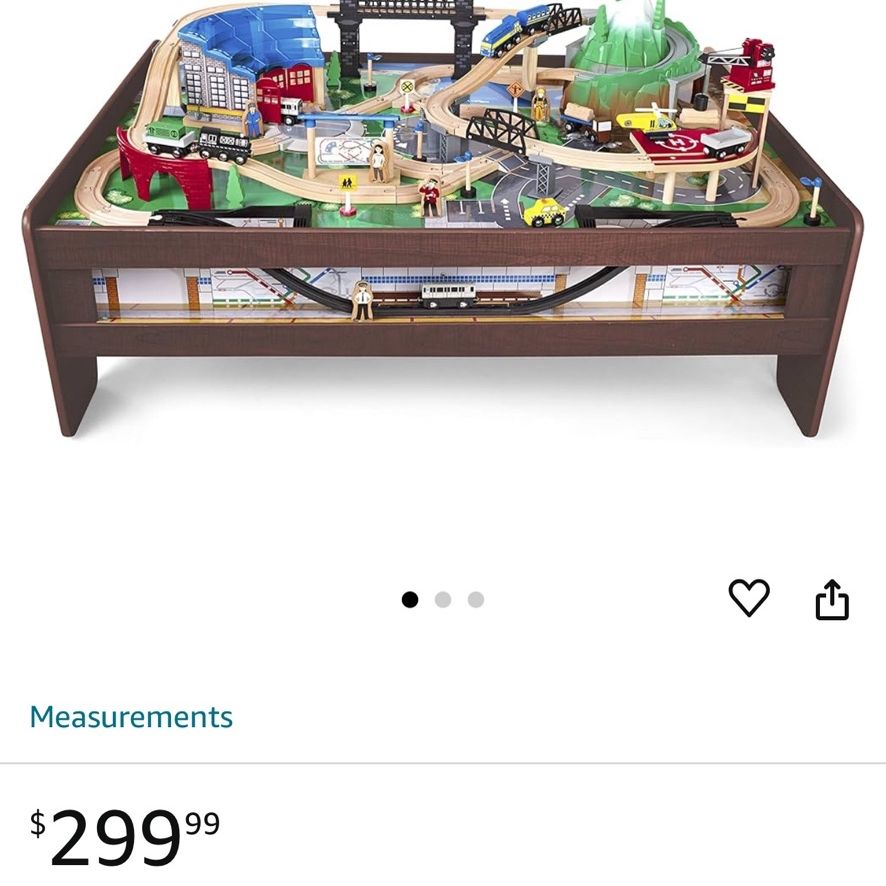Share this product listing
The height and width of the screenshot is (886, 886).
(831, 600)
